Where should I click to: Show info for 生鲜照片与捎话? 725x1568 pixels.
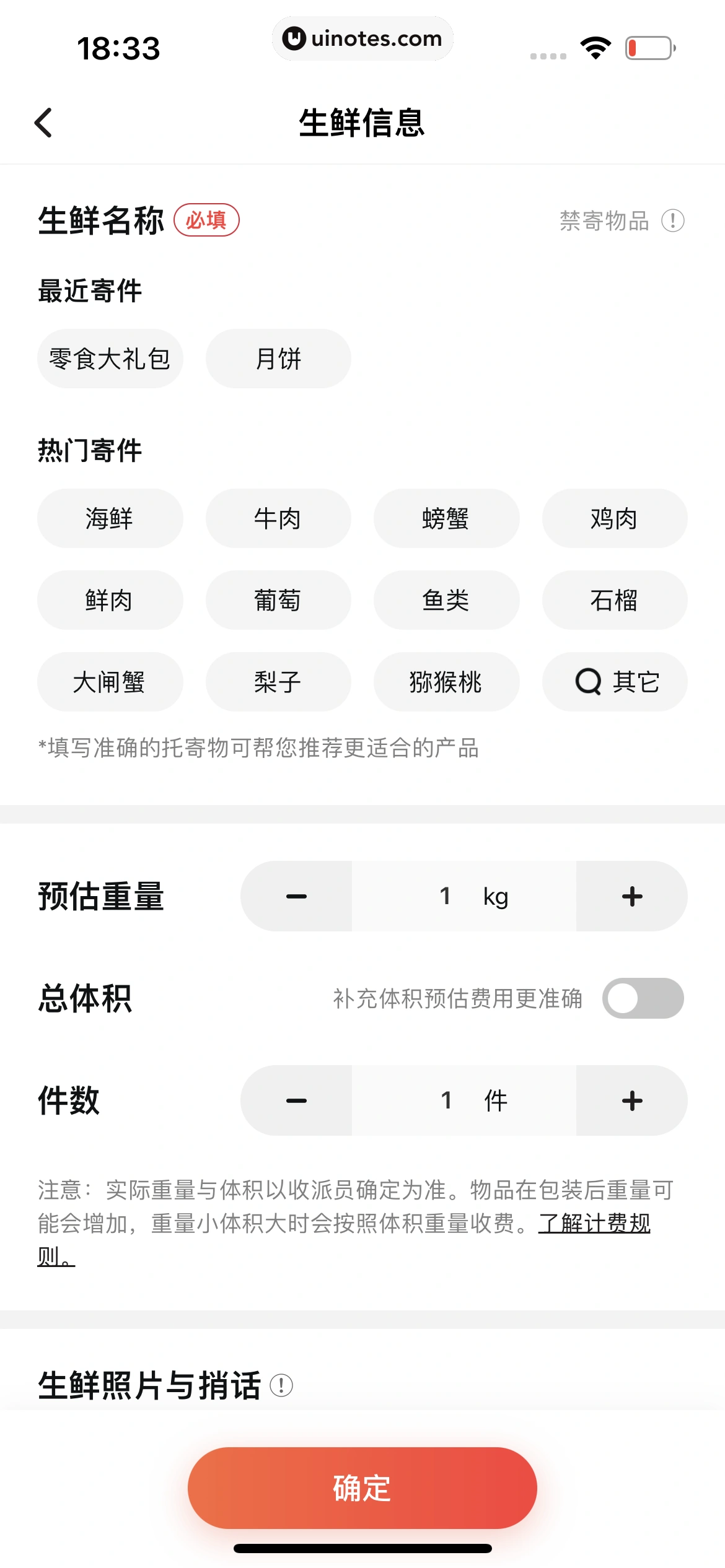(281, 1385)
